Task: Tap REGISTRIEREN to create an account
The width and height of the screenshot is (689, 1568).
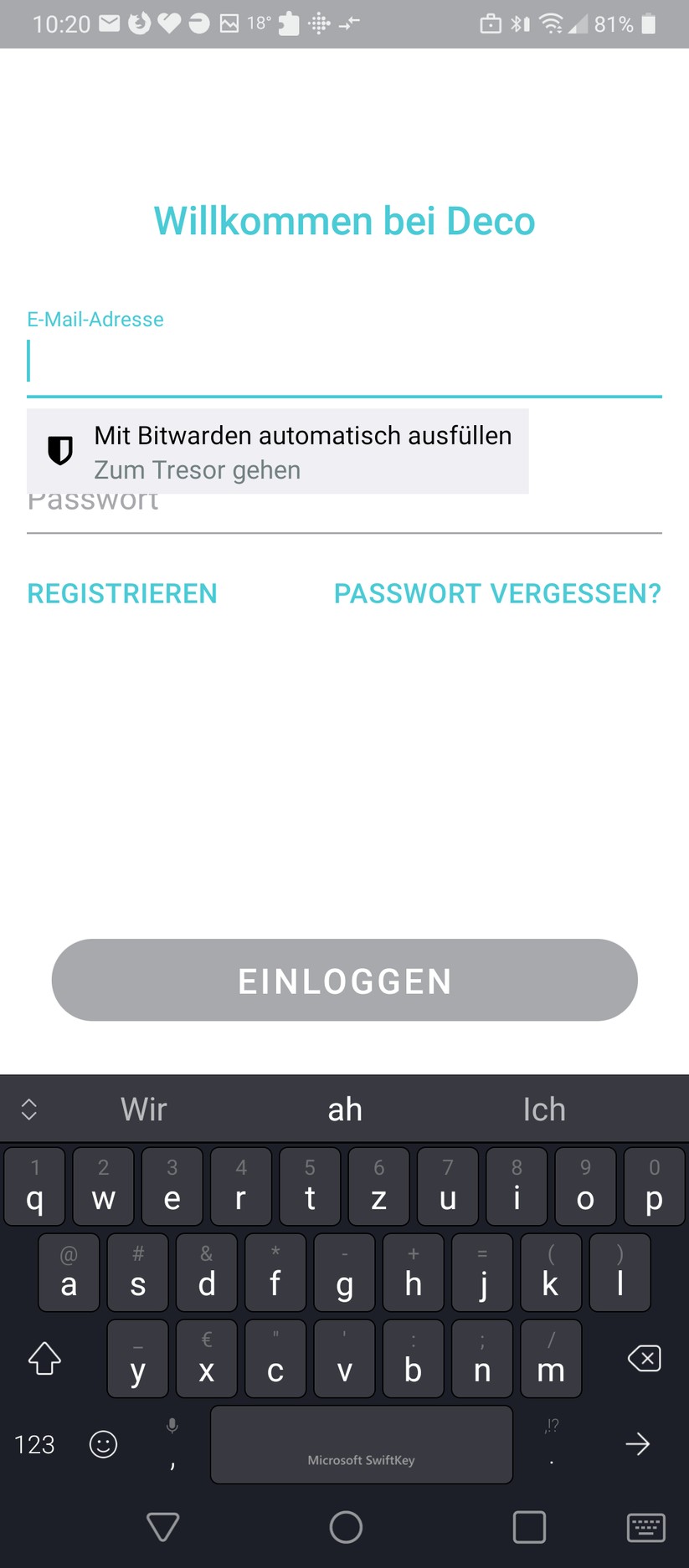Action: (x=121, y=593)
